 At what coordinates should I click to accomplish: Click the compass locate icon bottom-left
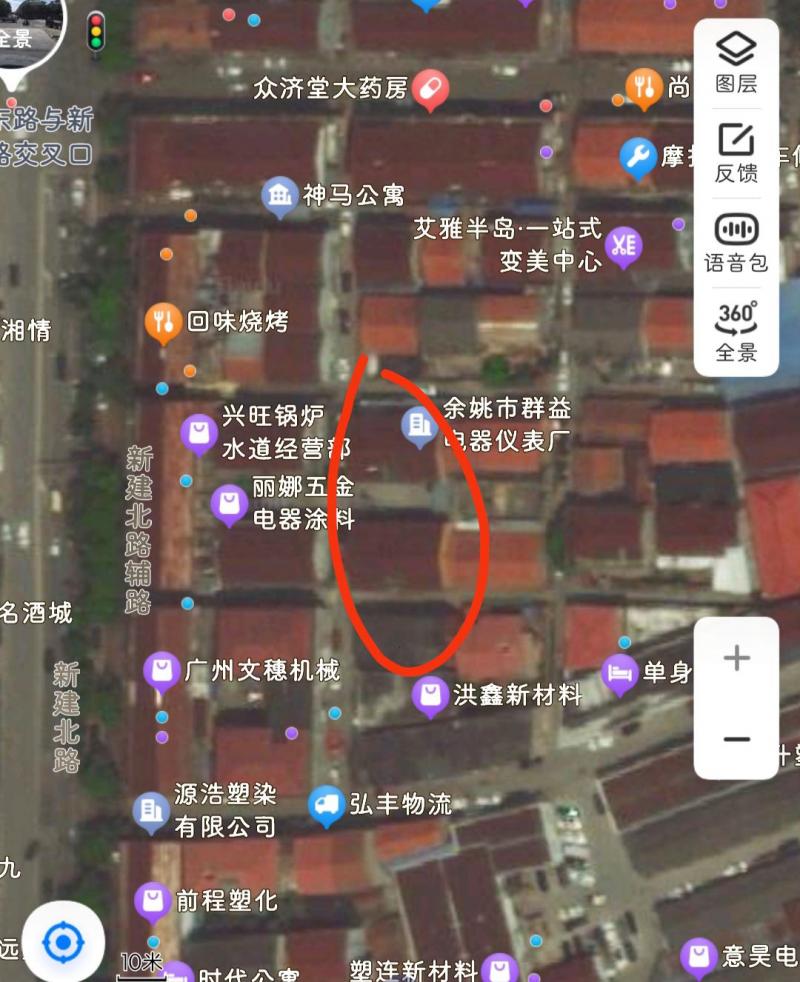64,939
